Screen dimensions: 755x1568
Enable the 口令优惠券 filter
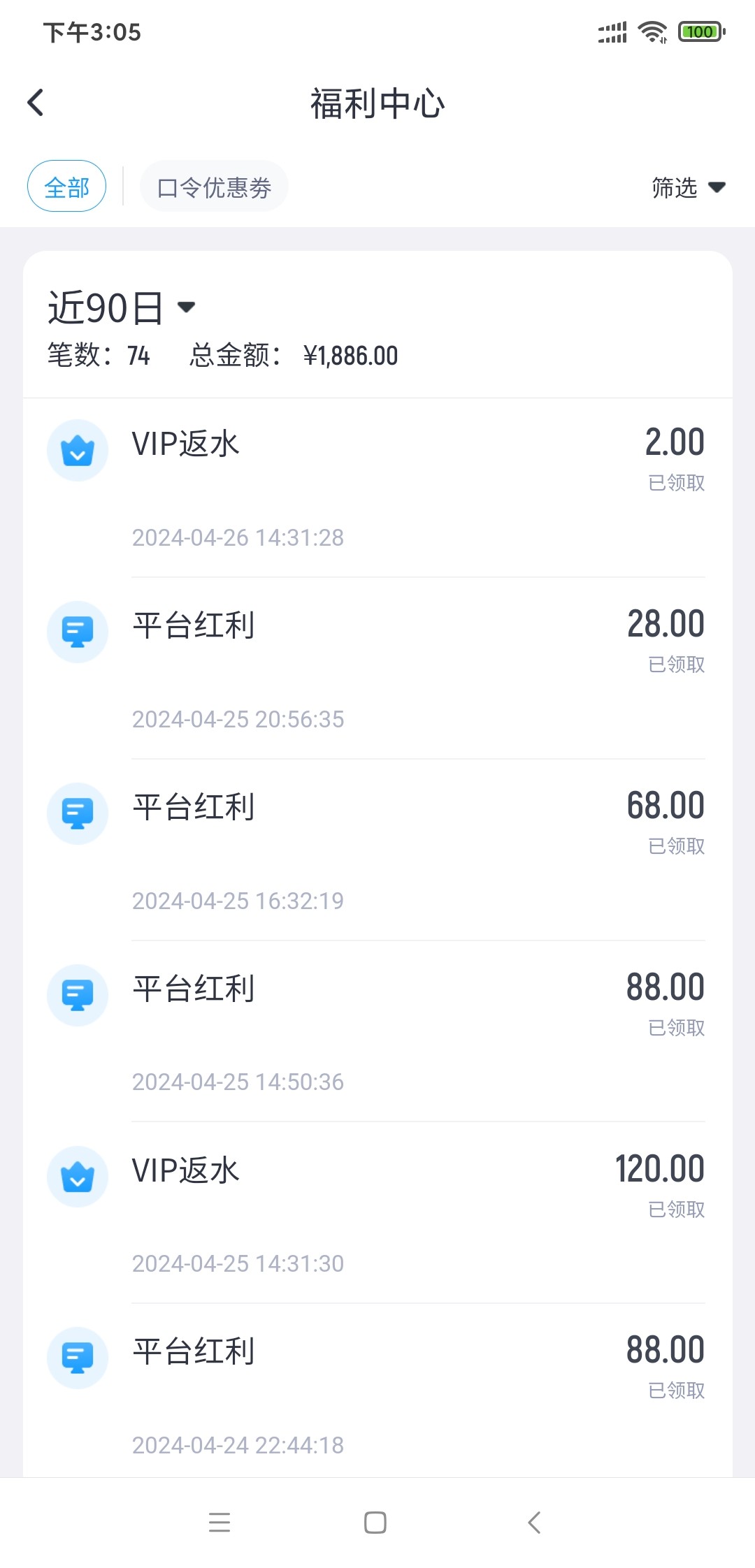tap(214, 187)
